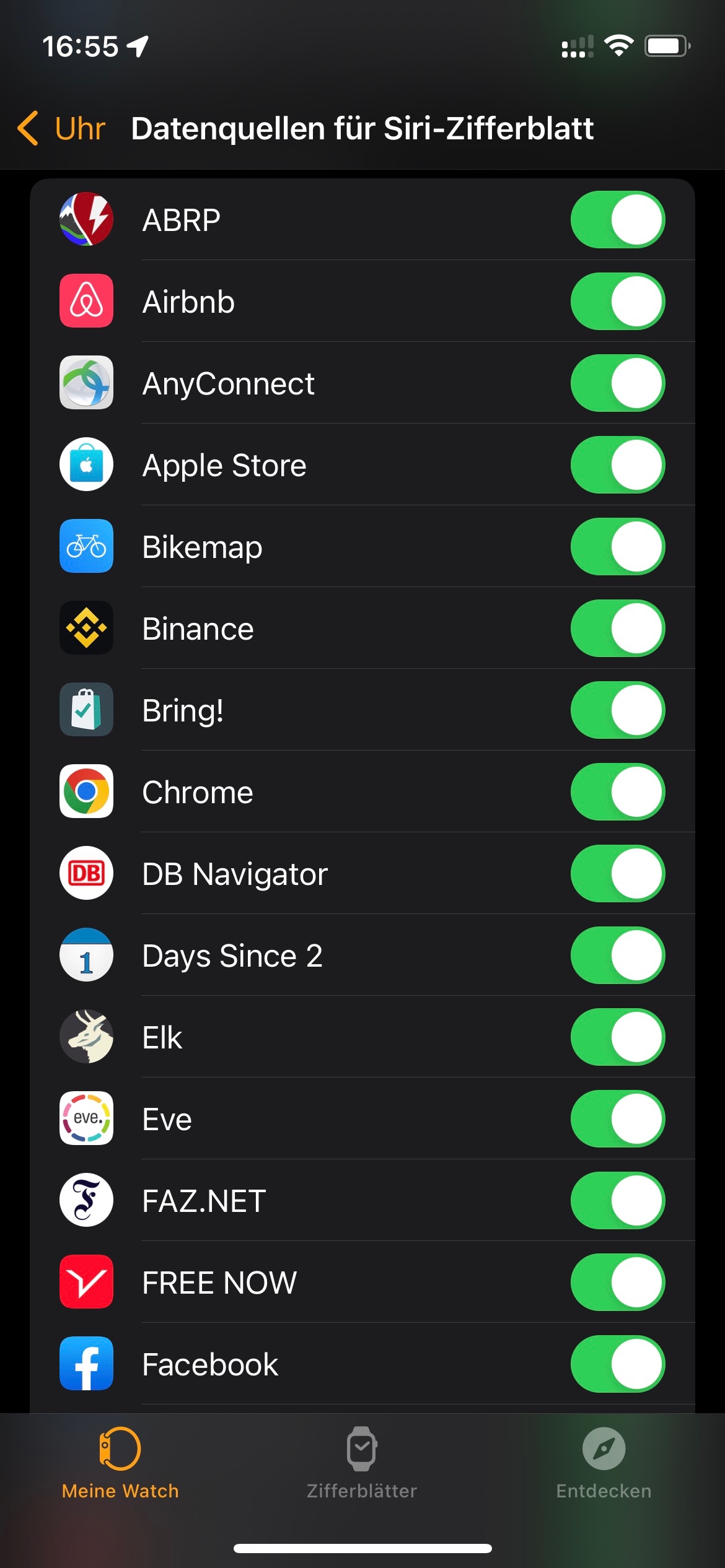
Task: Switch off FREE NOW toggle
Action: coord(617,1283)
